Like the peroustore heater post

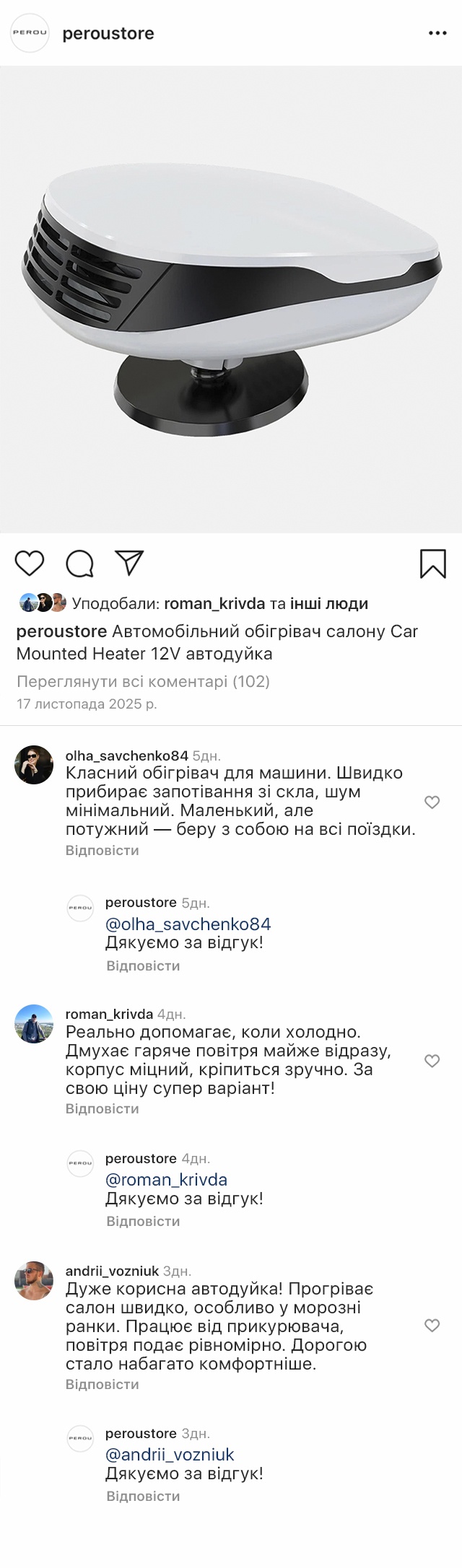point(30,563)
